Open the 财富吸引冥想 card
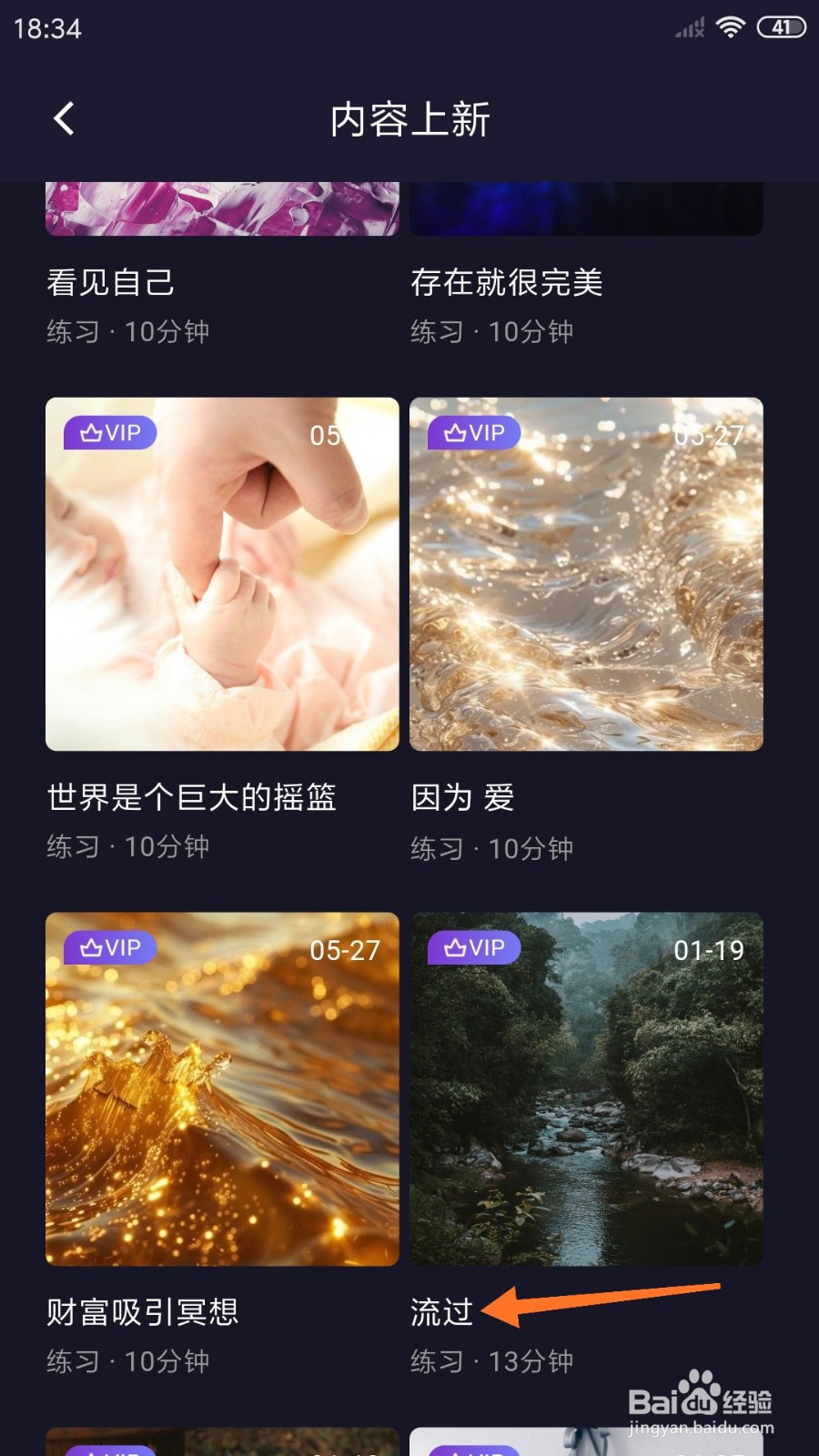 (x=222, y=1145)
